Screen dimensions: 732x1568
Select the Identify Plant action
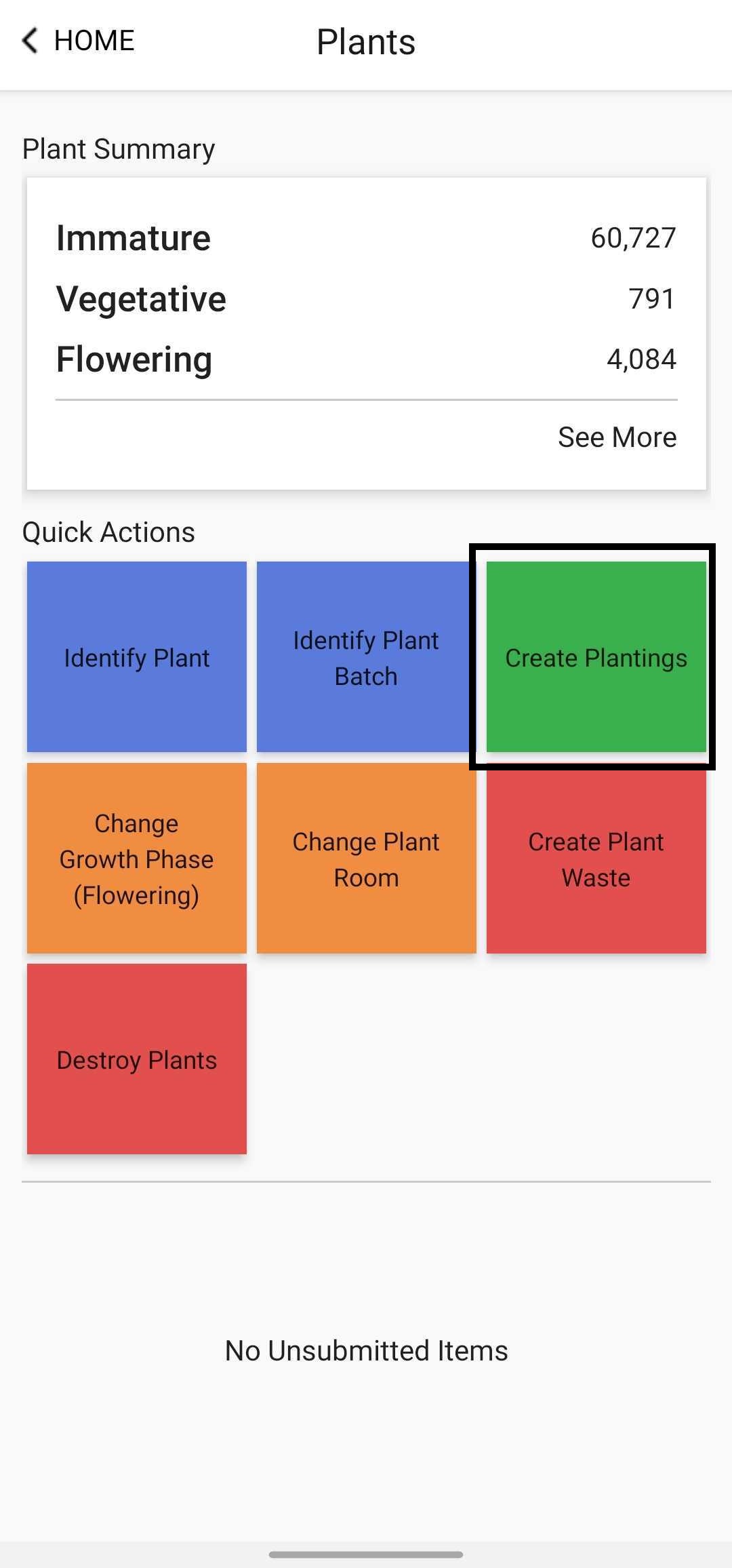click(x=137, y=656)
